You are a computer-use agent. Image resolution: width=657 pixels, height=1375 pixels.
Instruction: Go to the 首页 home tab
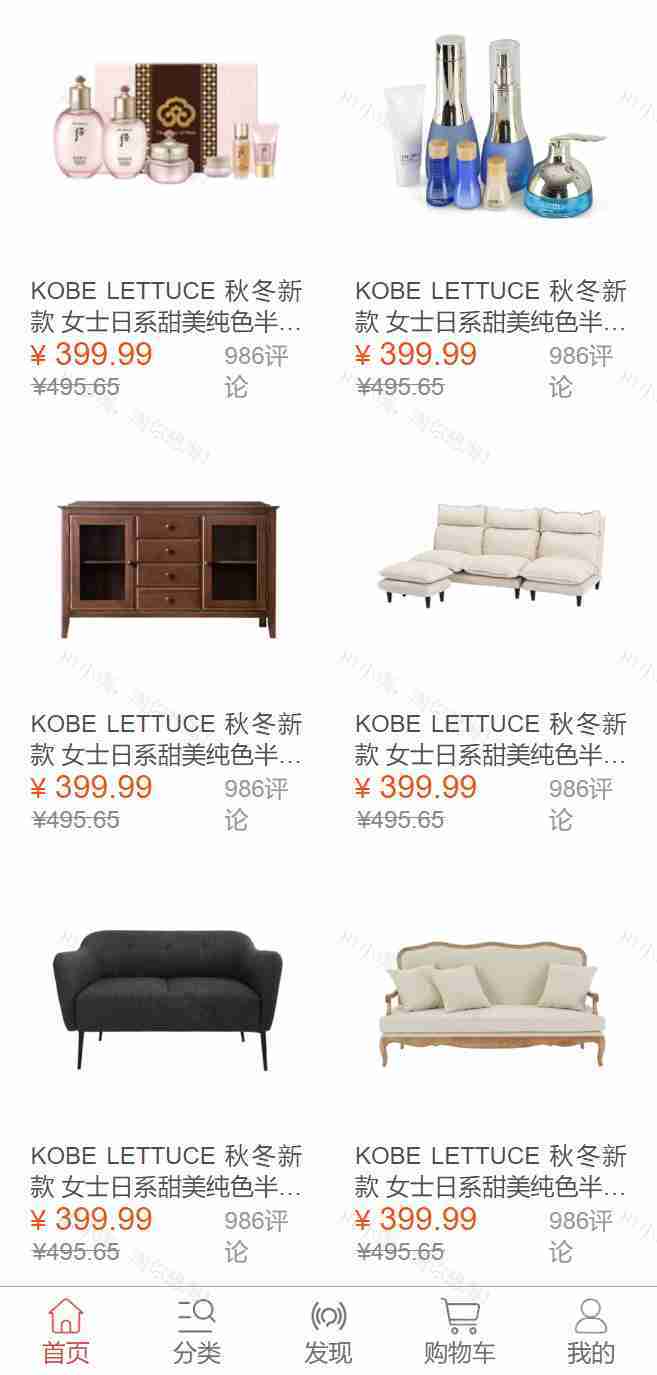(66, 1331)
